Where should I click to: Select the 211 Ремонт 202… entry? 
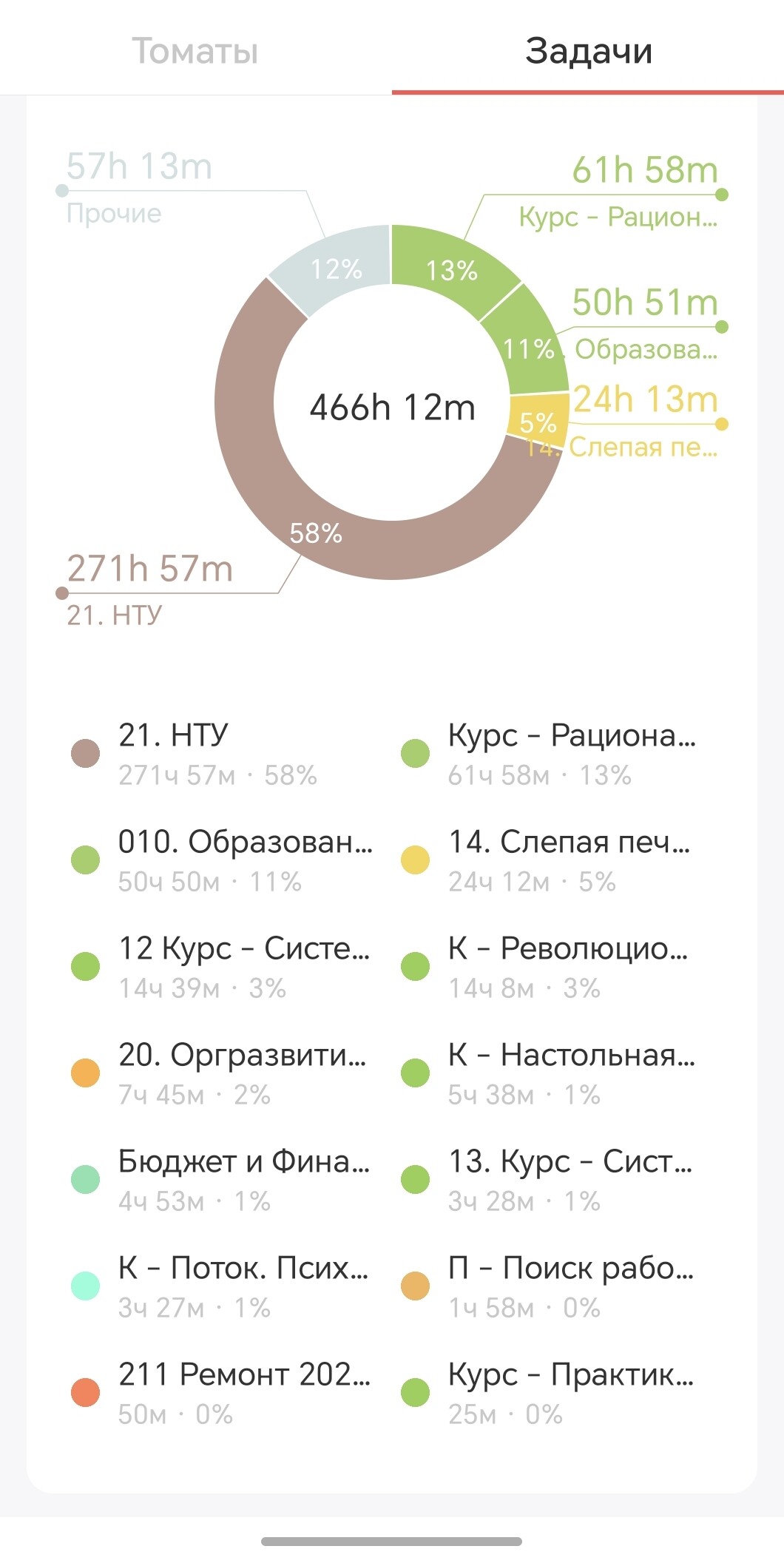(x=222, y=1392)
